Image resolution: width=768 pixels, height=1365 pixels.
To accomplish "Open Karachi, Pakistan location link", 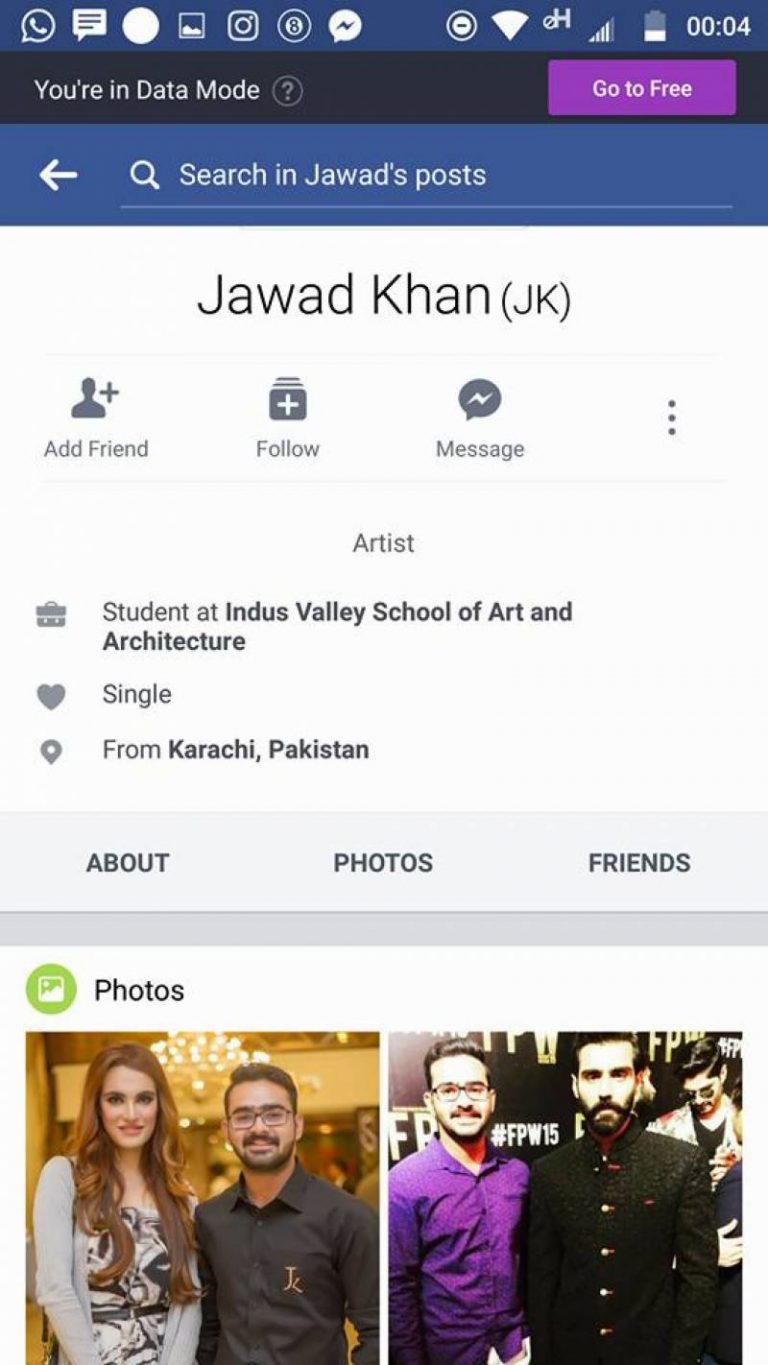I will [268, 750].
